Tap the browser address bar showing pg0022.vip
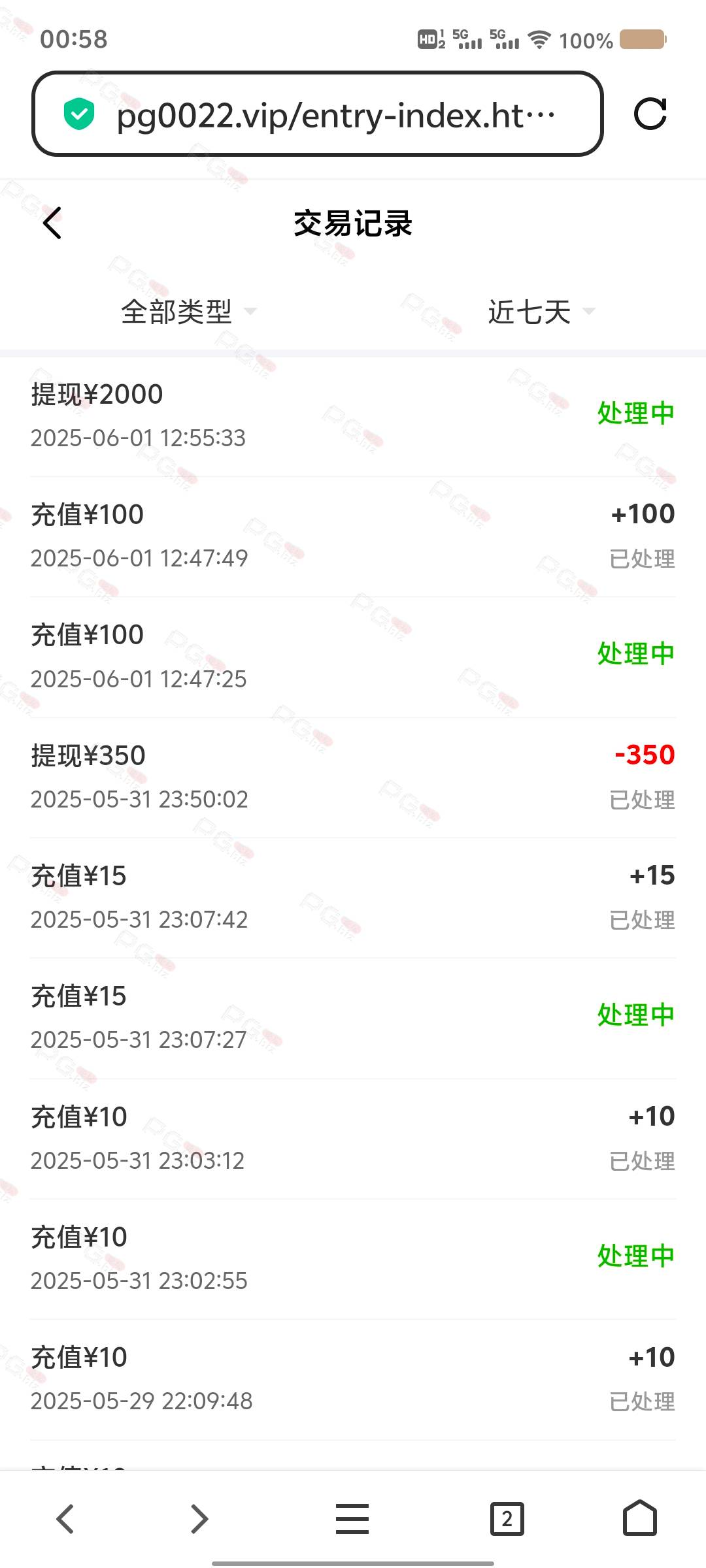 coord(318,114)
